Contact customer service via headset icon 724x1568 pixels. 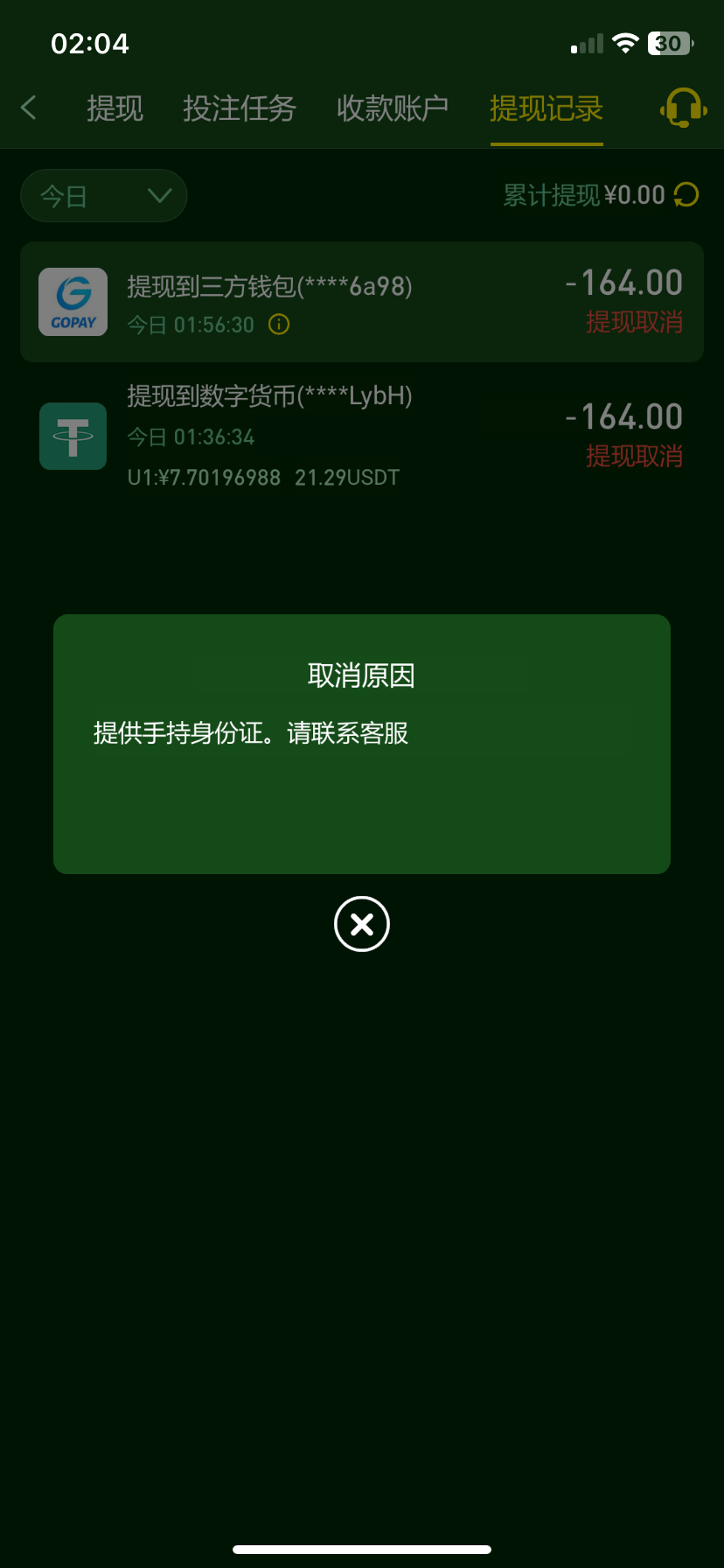click(x=683, y=108)
